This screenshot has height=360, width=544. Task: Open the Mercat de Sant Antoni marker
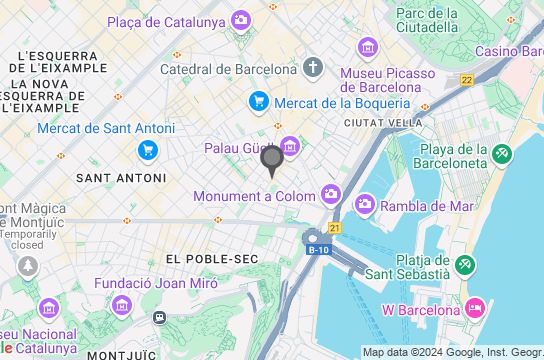click(x=148, y=151)
